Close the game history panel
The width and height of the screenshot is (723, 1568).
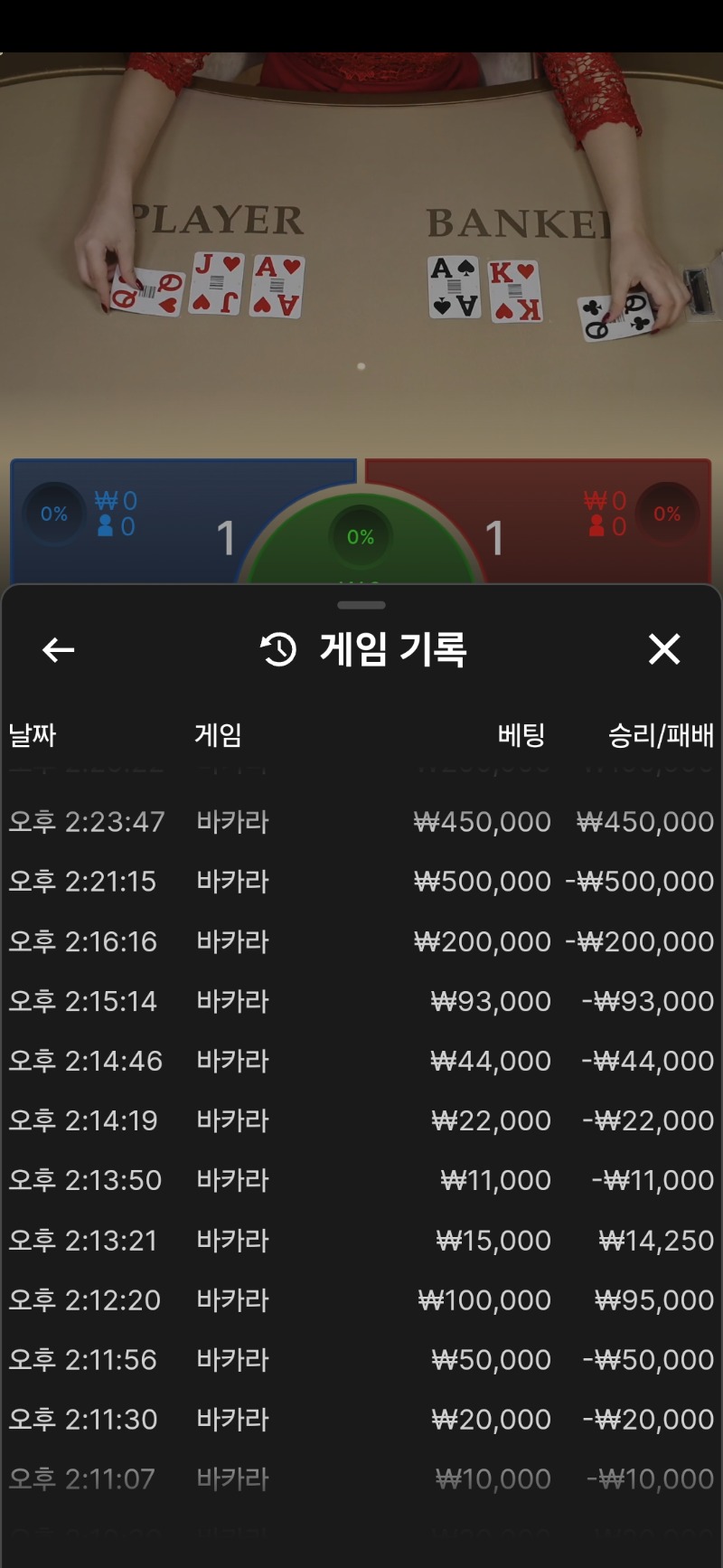pyautogui.click(x=664, y=649)
